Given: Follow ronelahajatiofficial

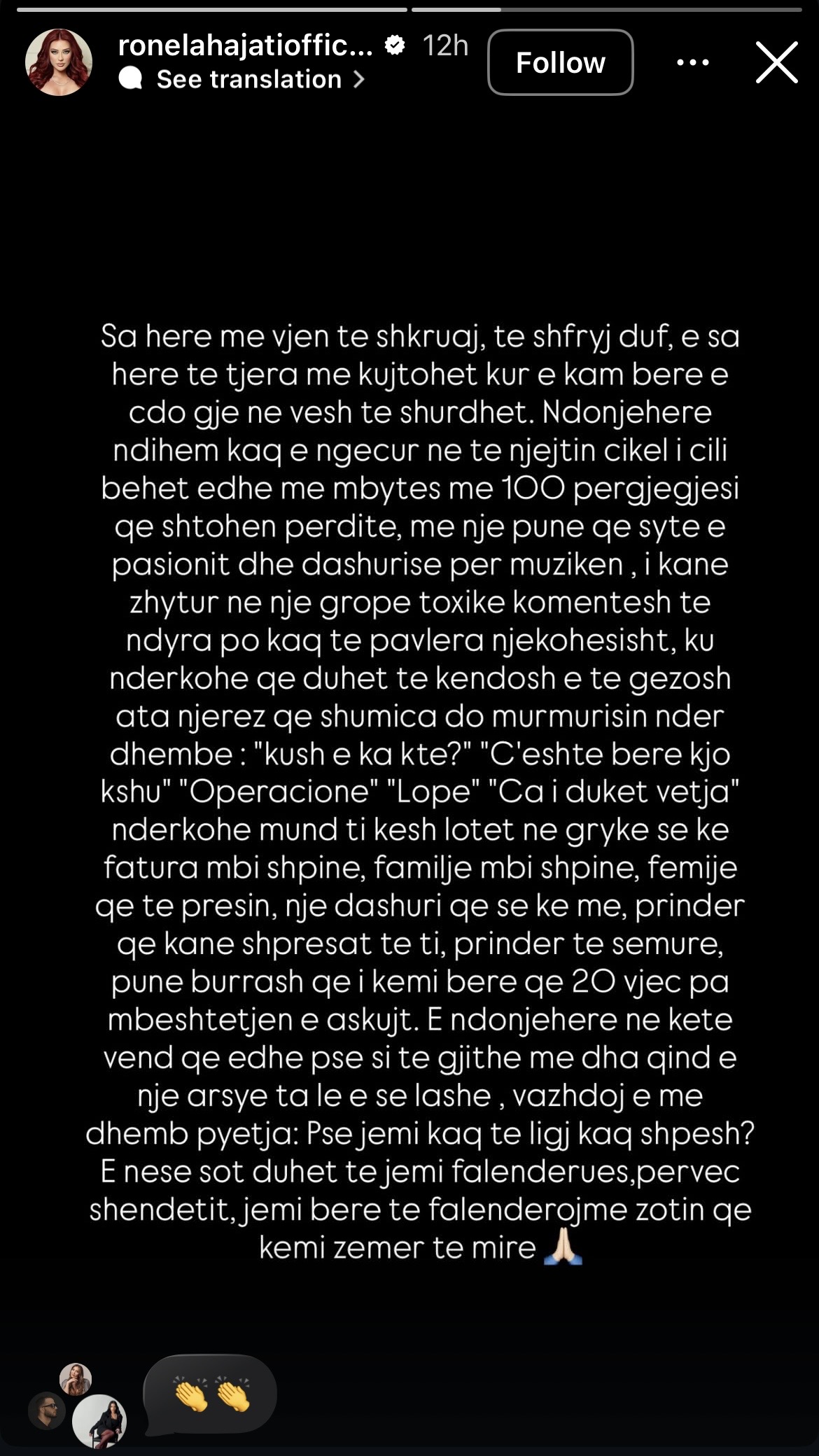Looking at the screenshot, I should pyautogui.click(x=560, y=62).
